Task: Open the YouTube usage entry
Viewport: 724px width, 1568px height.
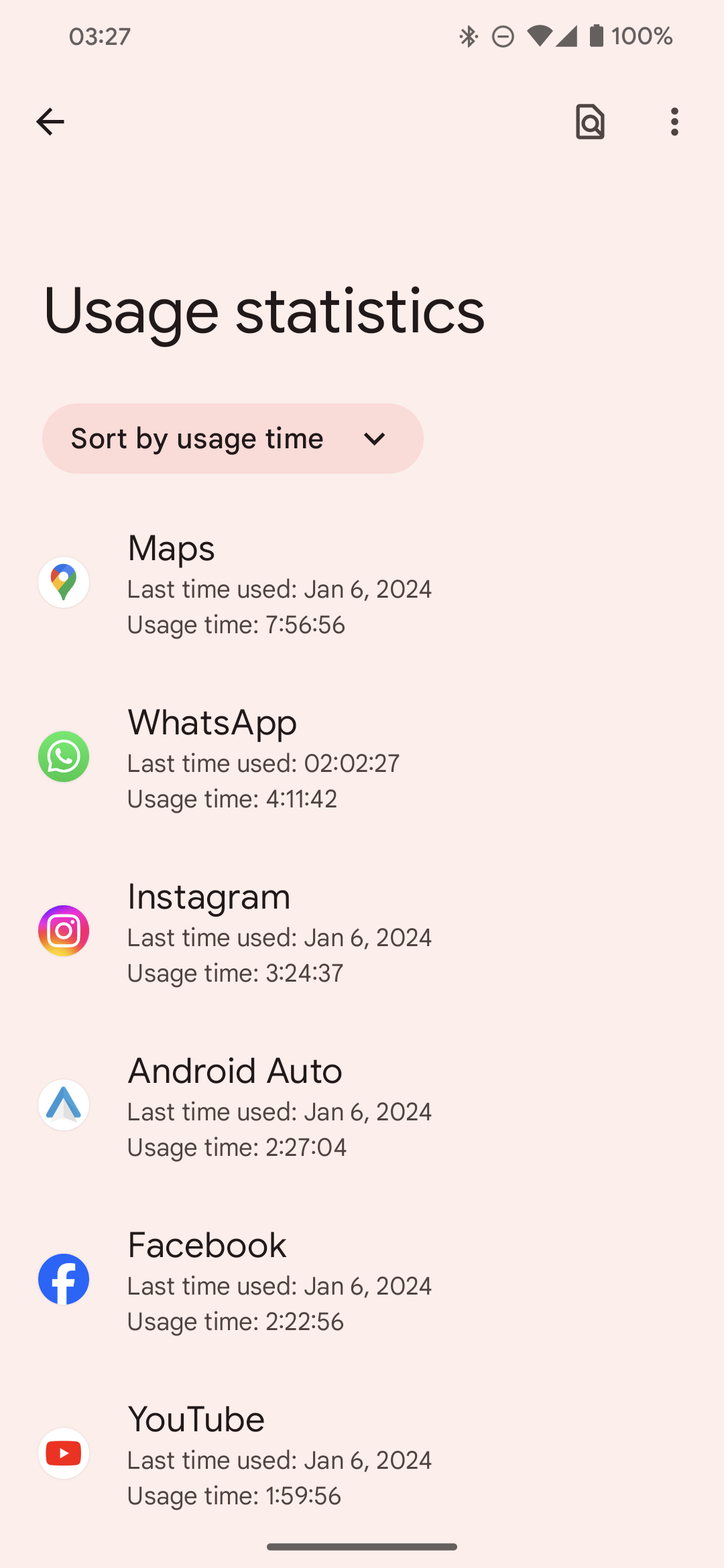Action: 362,1453
